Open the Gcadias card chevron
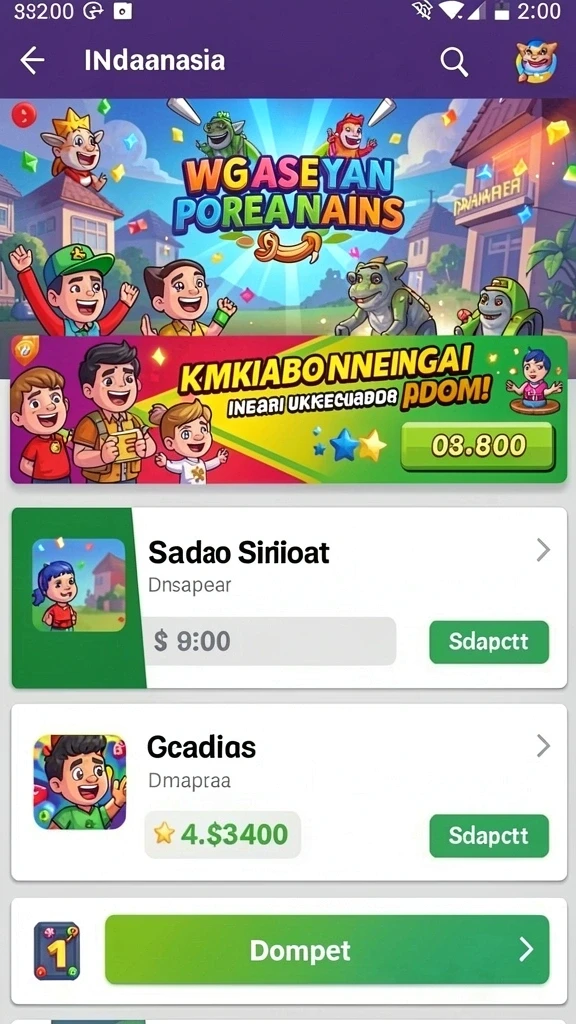This screenshot has height=1024, width=576. point(543,746)
